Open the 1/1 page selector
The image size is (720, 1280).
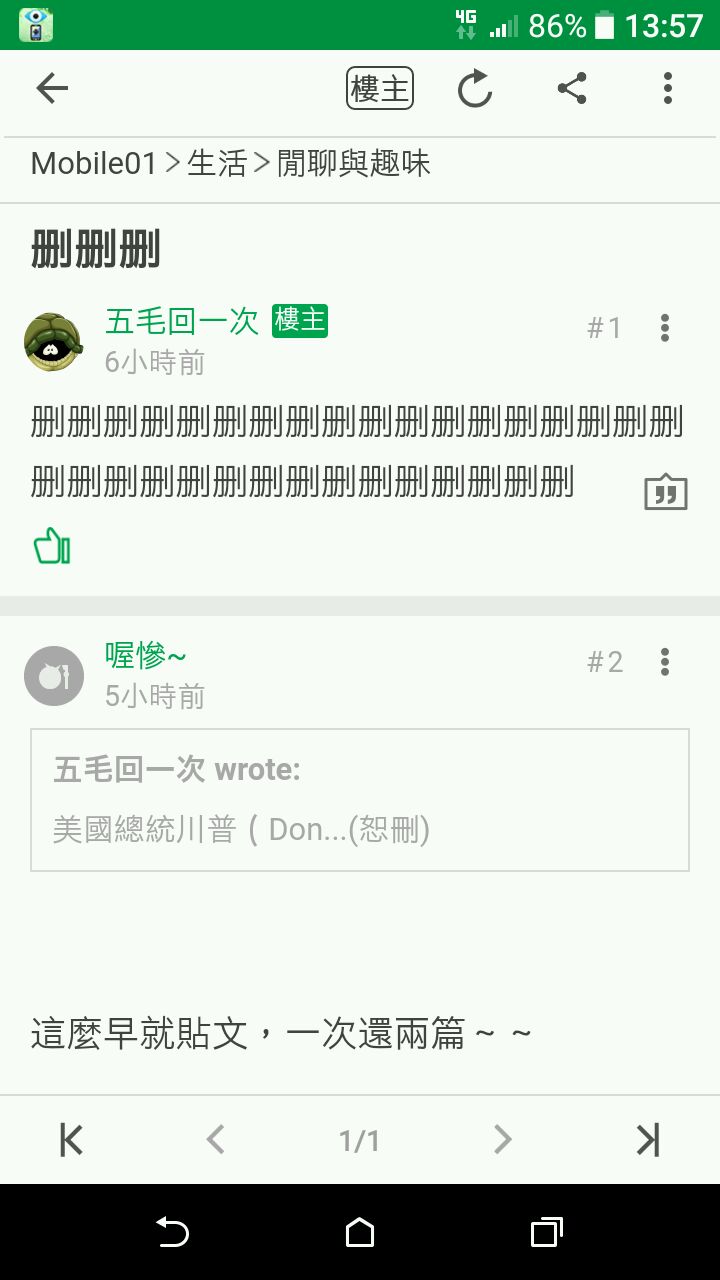tap(359, 1140)
